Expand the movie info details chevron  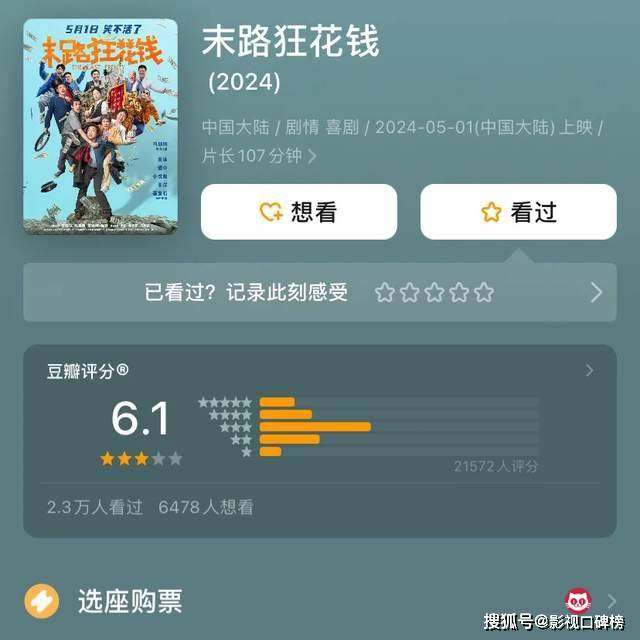[x=312, y=156]
